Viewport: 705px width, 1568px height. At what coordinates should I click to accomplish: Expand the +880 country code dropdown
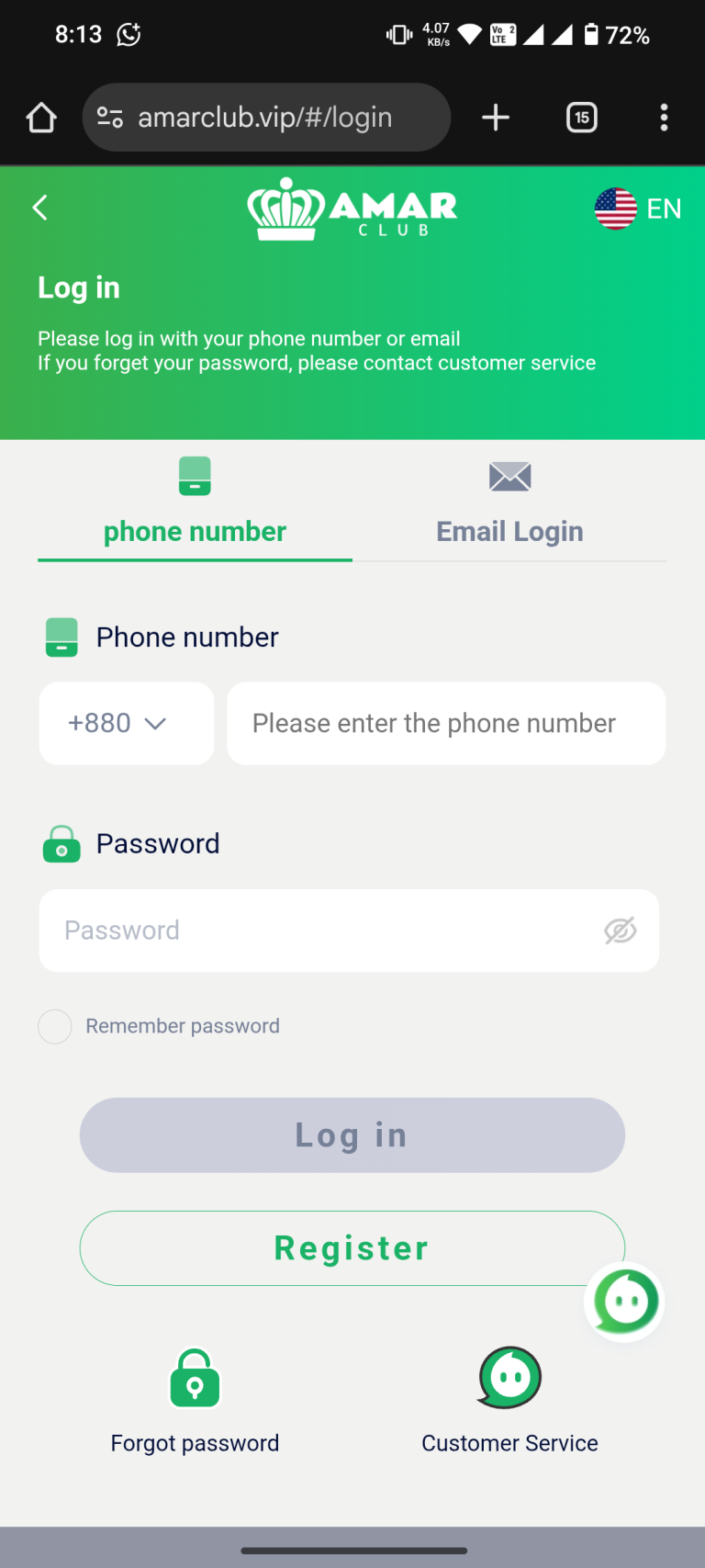126,724
